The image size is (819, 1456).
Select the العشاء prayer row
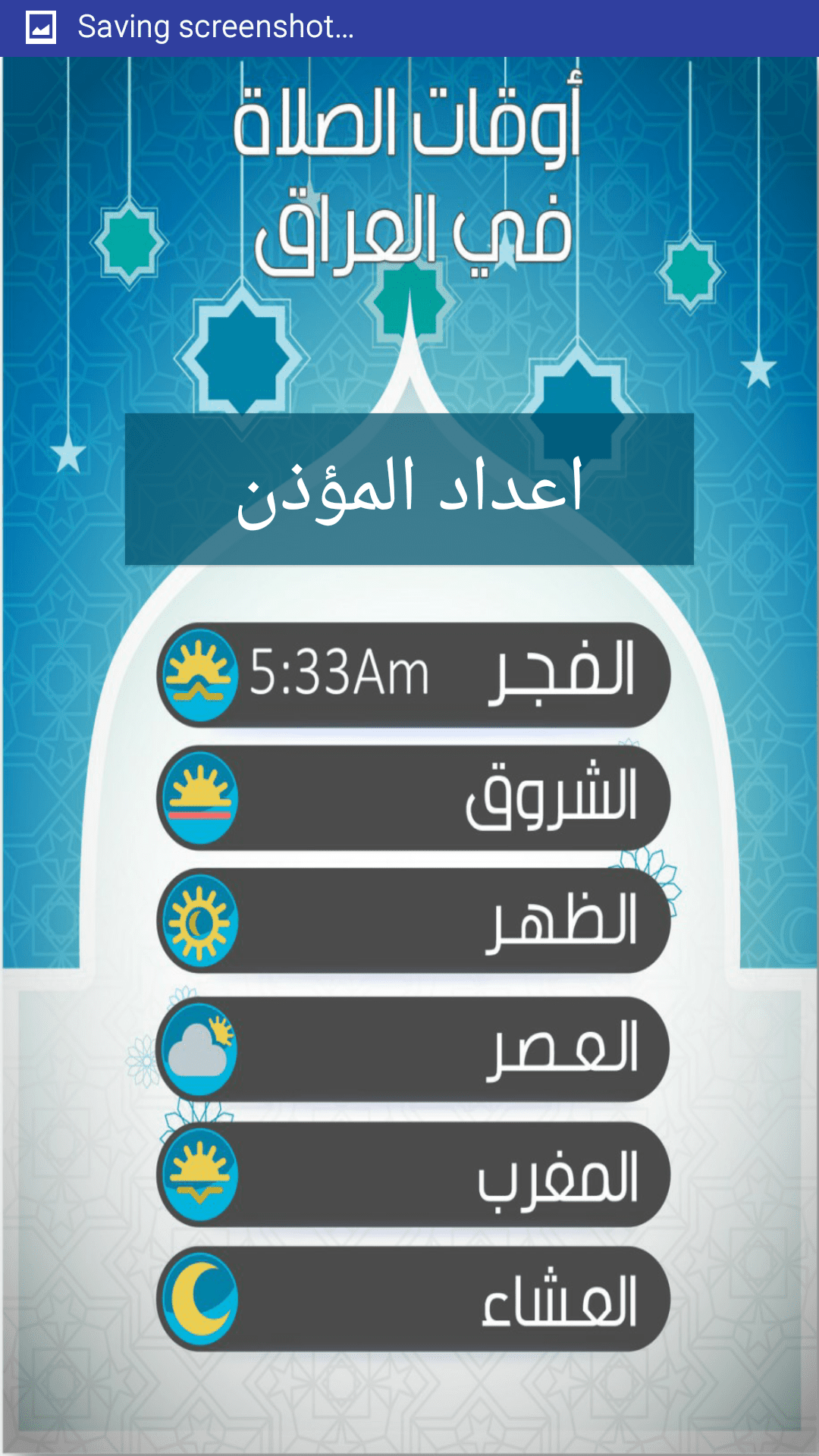(413, 1299)
